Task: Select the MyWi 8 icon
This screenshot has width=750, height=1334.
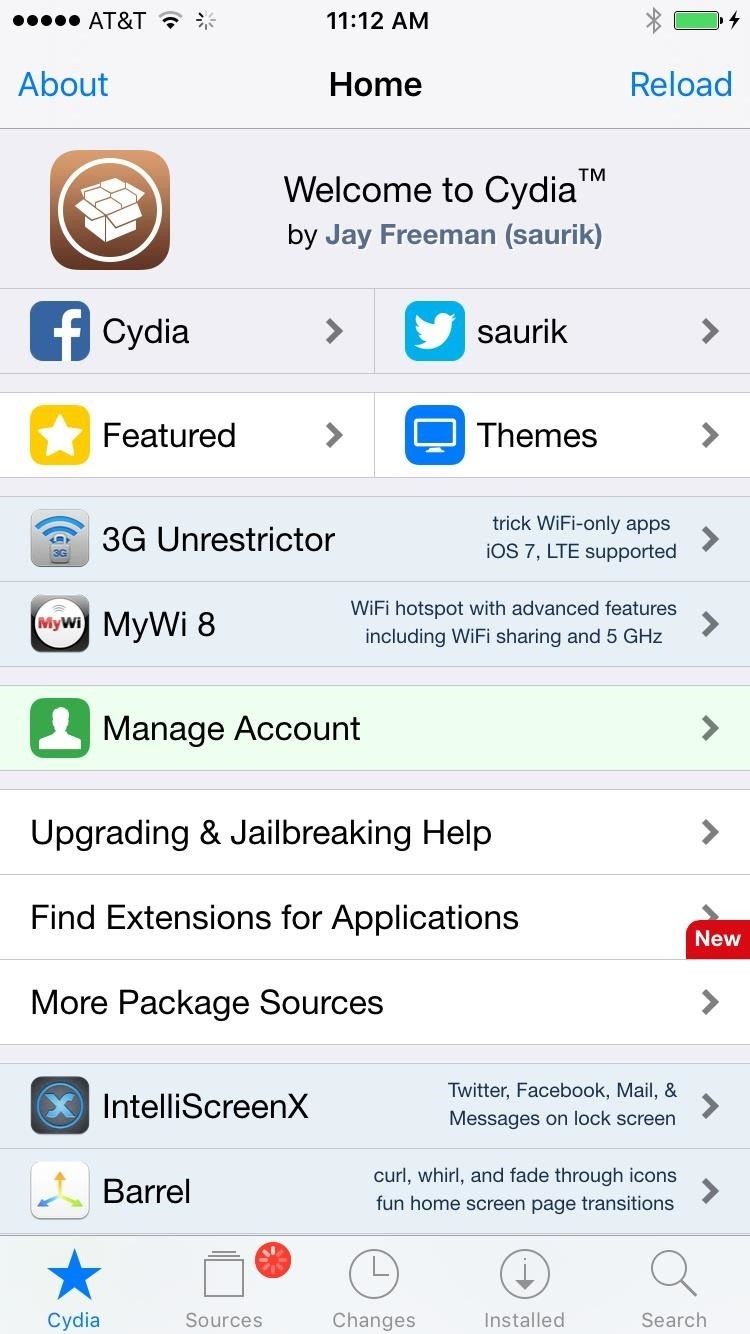Action: click(x=60, y=623)
